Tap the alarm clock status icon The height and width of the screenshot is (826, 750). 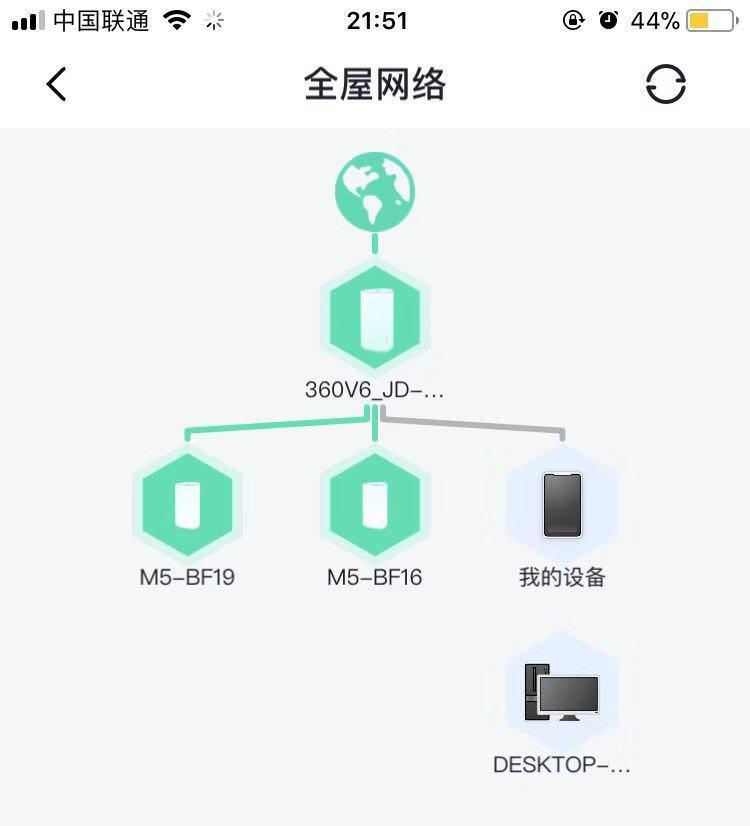point(610,19)
